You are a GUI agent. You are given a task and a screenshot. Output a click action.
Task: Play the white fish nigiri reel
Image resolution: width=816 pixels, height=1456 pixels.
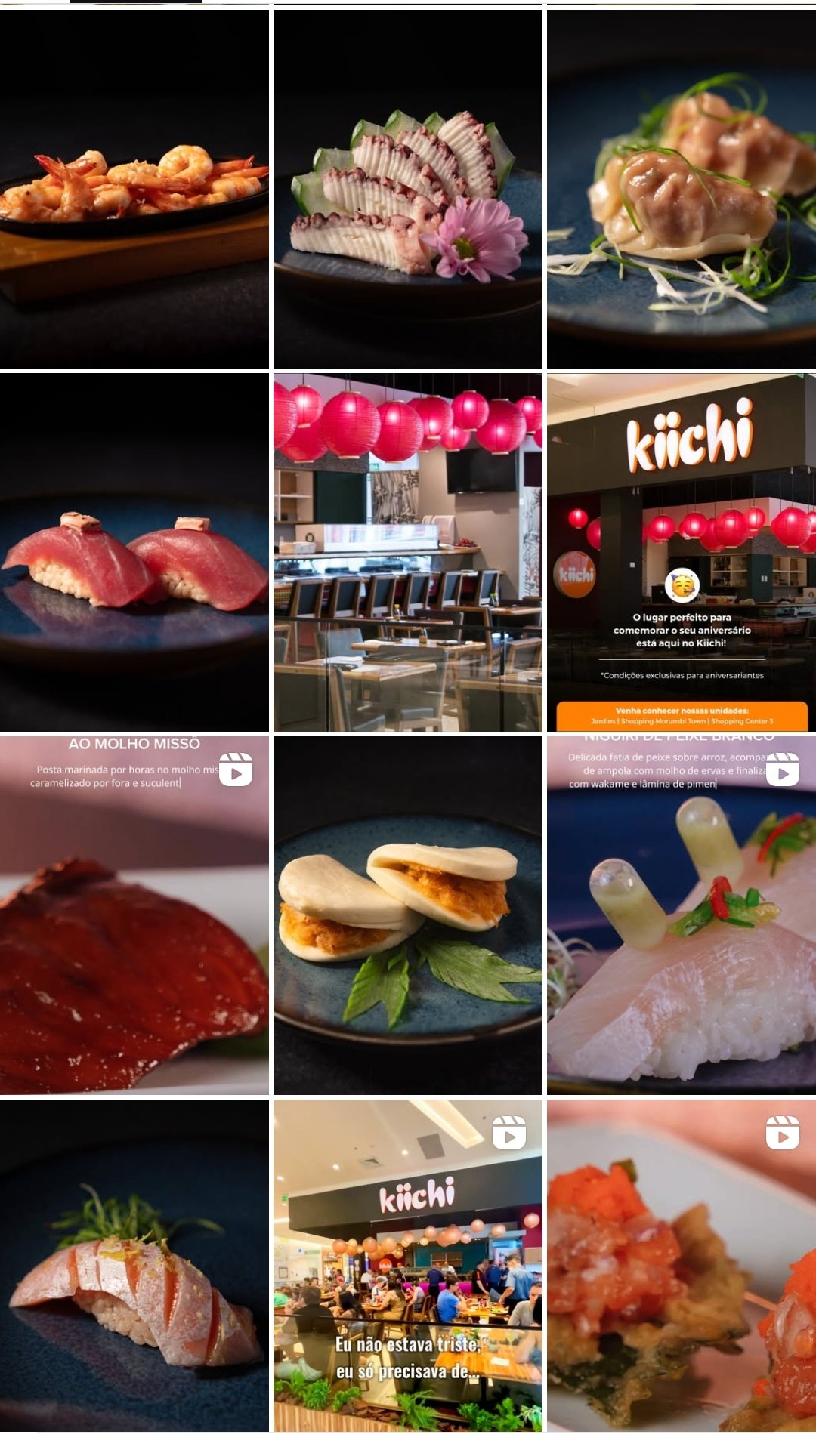click(681, 915)
